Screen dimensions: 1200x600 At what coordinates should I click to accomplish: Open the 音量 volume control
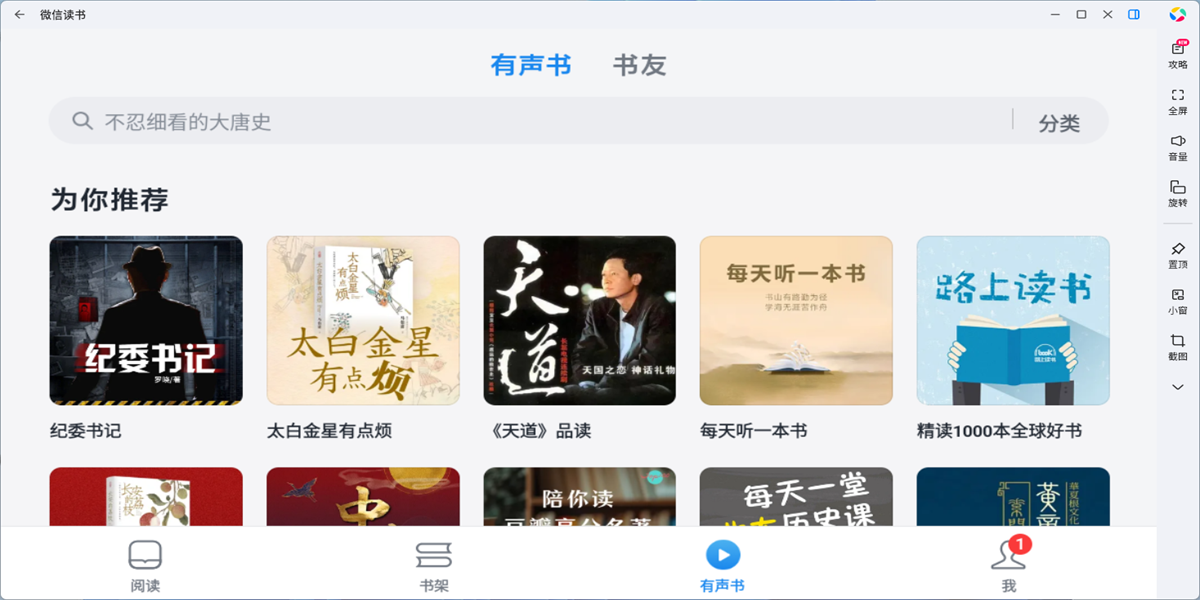click(1178, 147)
